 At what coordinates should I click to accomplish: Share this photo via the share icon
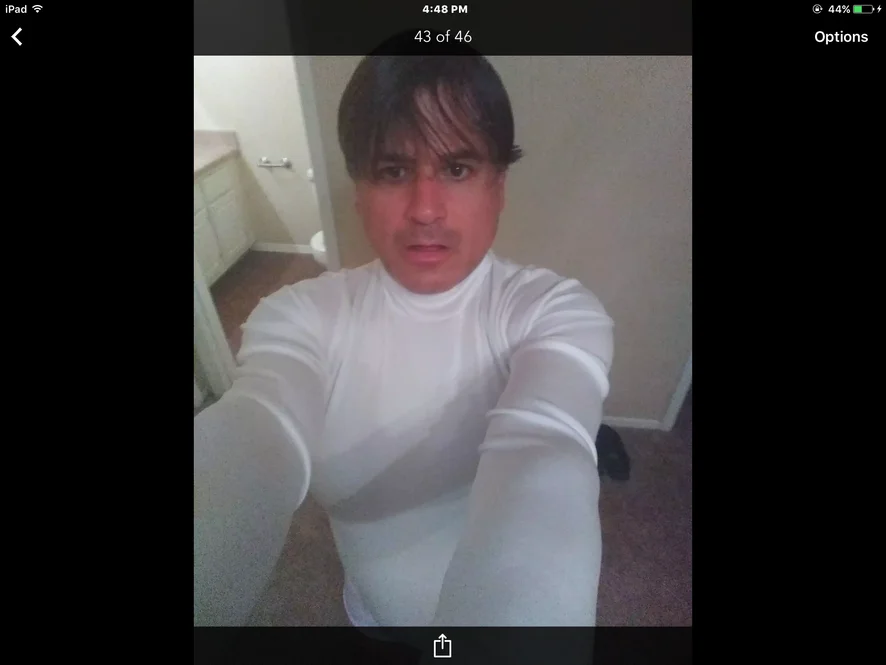[x=442, y=646]
